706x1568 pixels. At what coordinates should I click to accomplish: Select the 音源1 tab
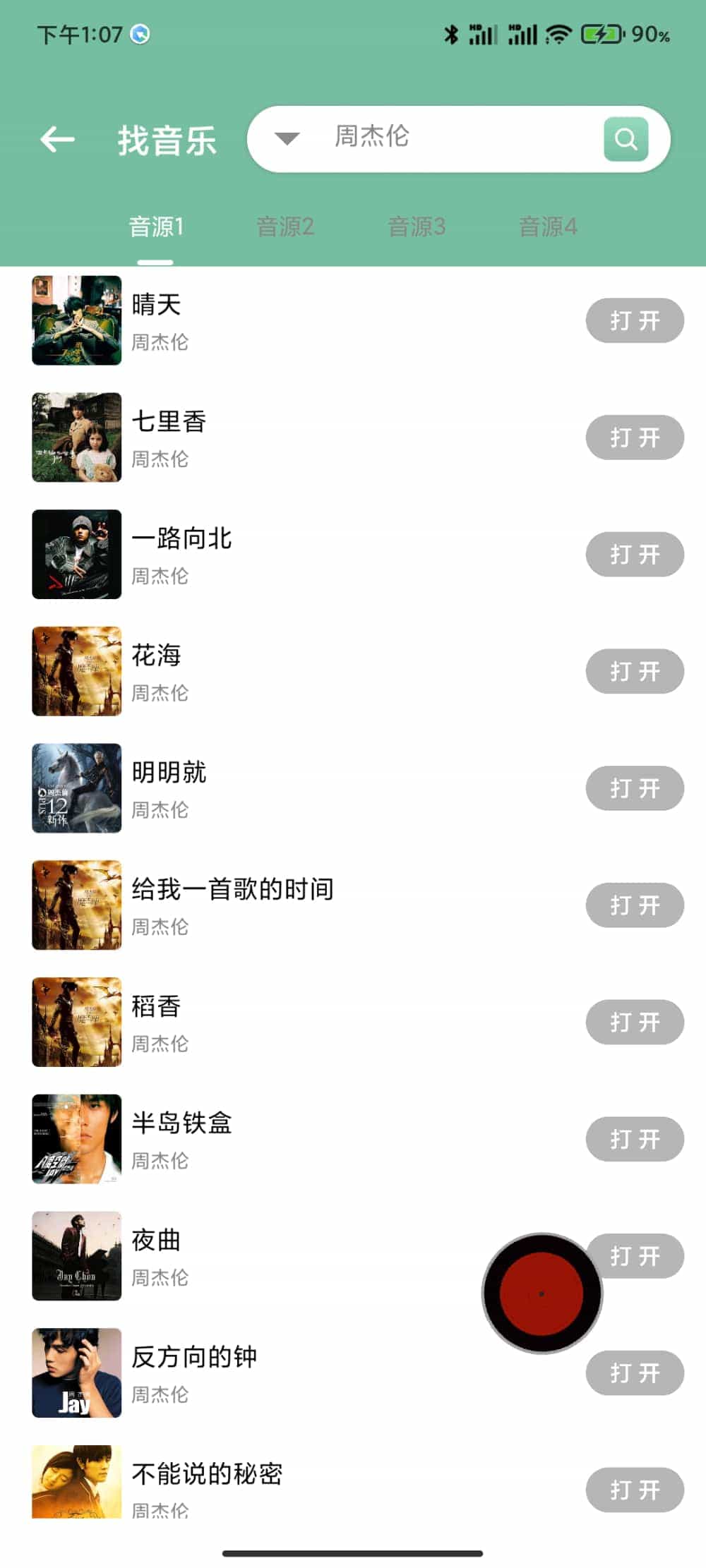click(155, 227)
